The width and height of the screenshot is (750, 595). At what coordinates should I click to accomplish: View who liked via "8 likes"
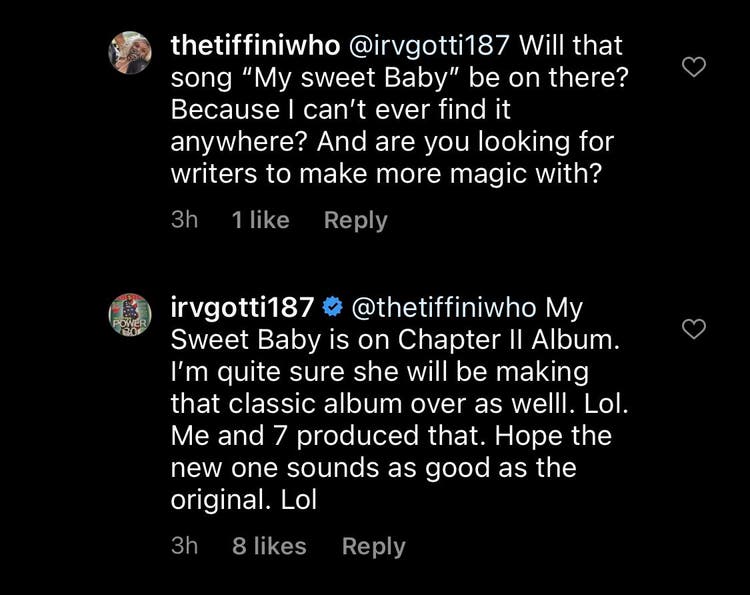click(x=269, y=546)
